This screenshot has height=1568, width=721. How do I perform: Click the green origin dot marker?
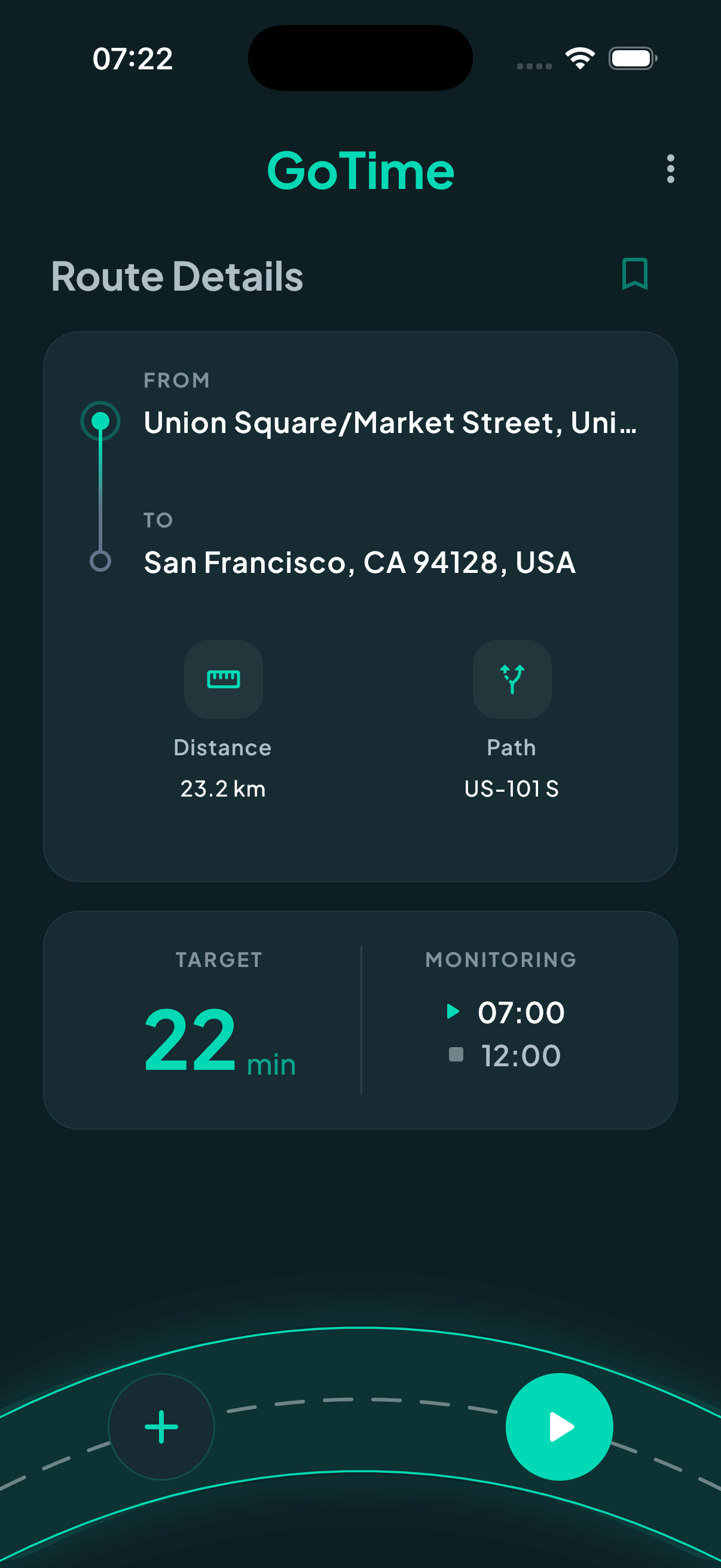101,419
